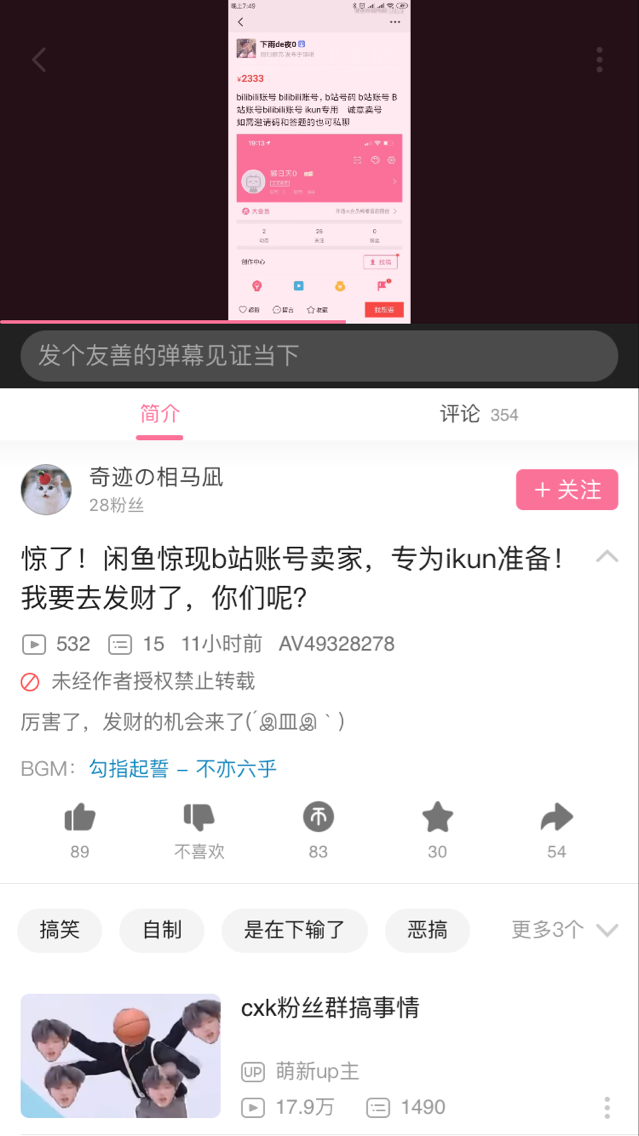Viewport: 639px width, 1136px height.
Task: Follow 奇迹の相马瓜 with the 关注 button
Action: pyautogui.click(x=567, y=490)
